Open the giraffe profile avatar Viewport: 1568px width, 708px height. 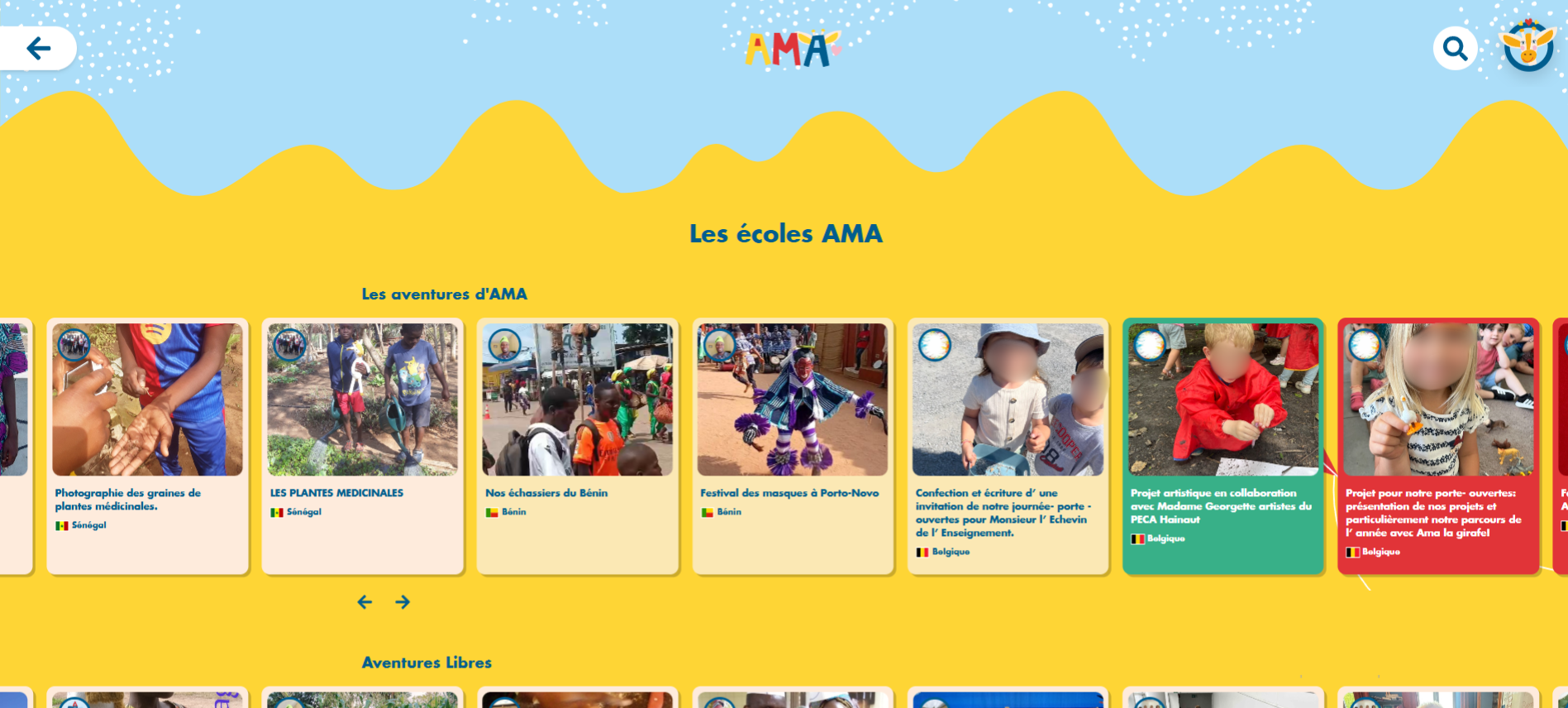(1527, 45)
